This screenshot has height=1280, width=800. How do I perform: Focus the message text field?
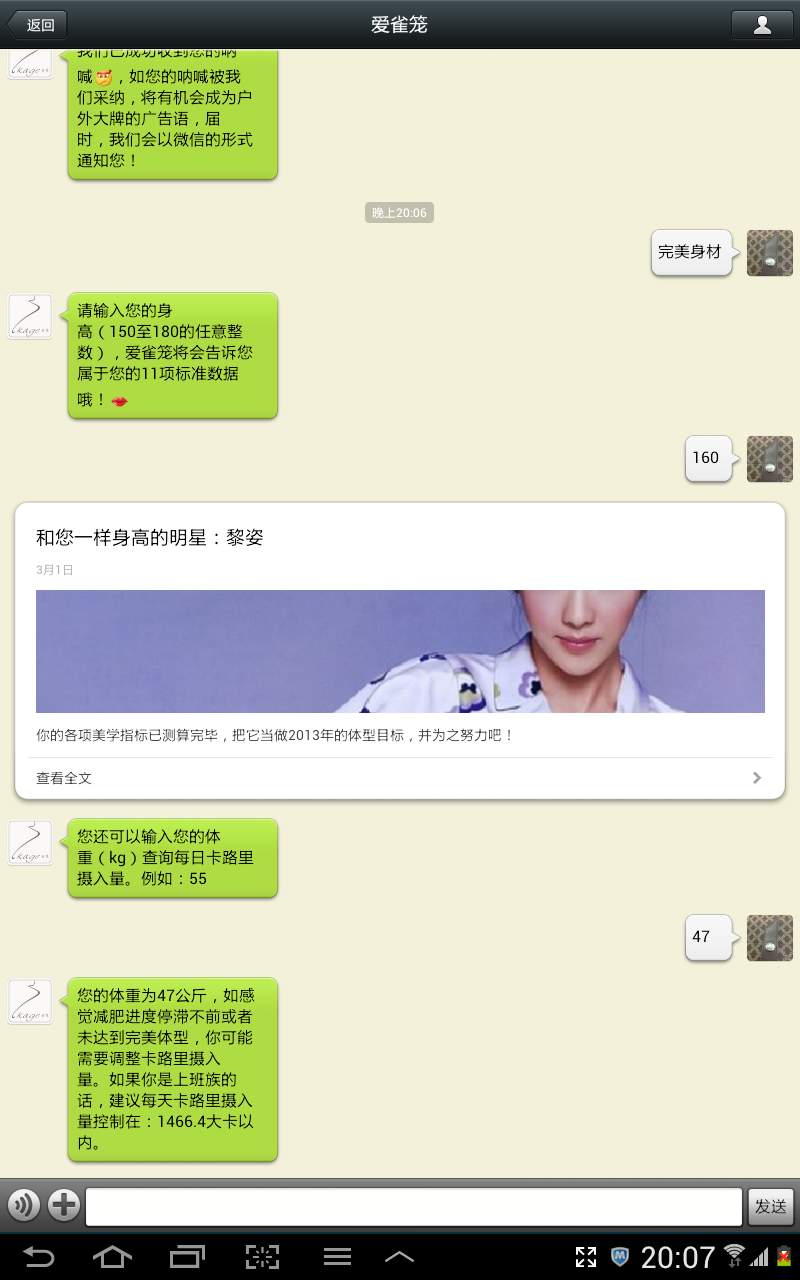pos(413,1206)
